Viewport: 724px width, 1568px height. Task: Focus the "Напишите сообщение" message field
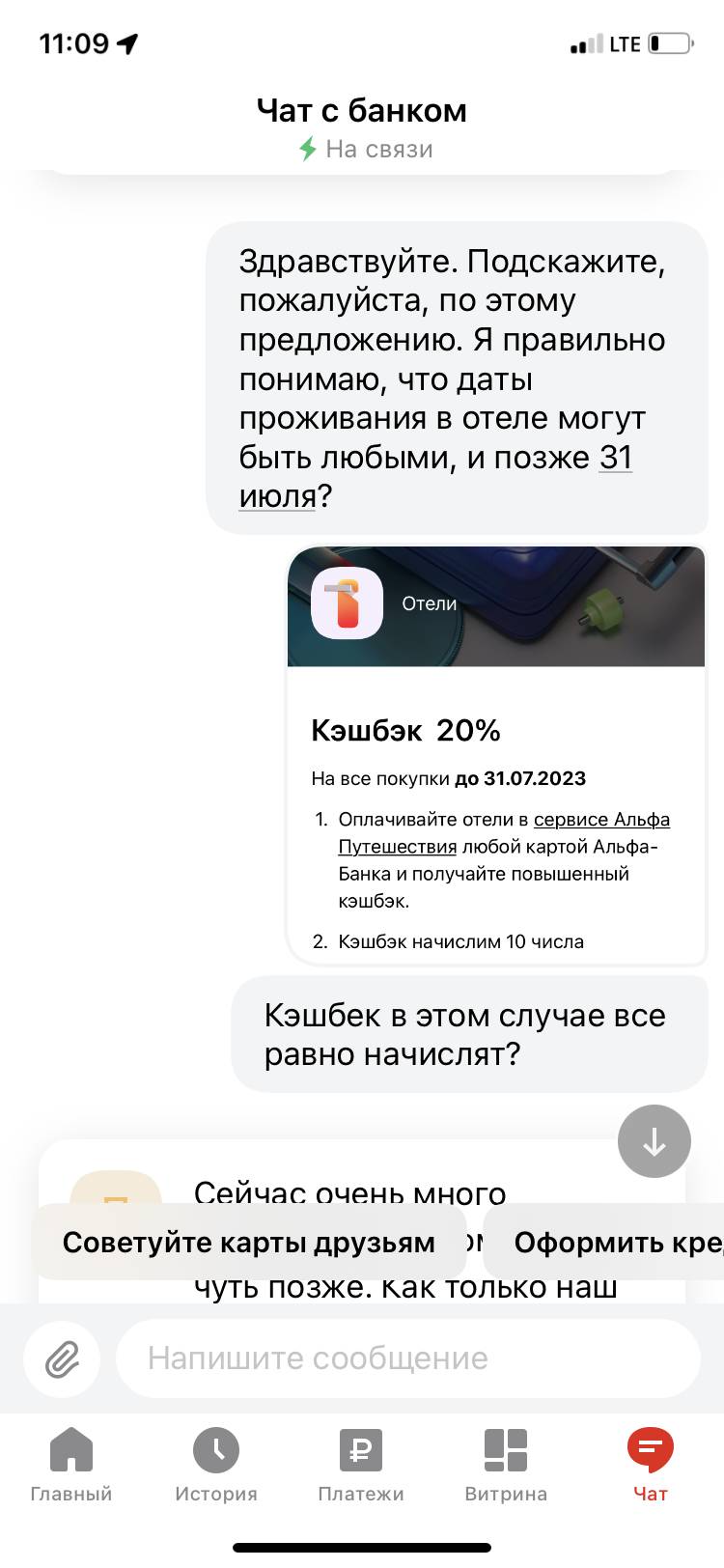[x=405, y=1358]
